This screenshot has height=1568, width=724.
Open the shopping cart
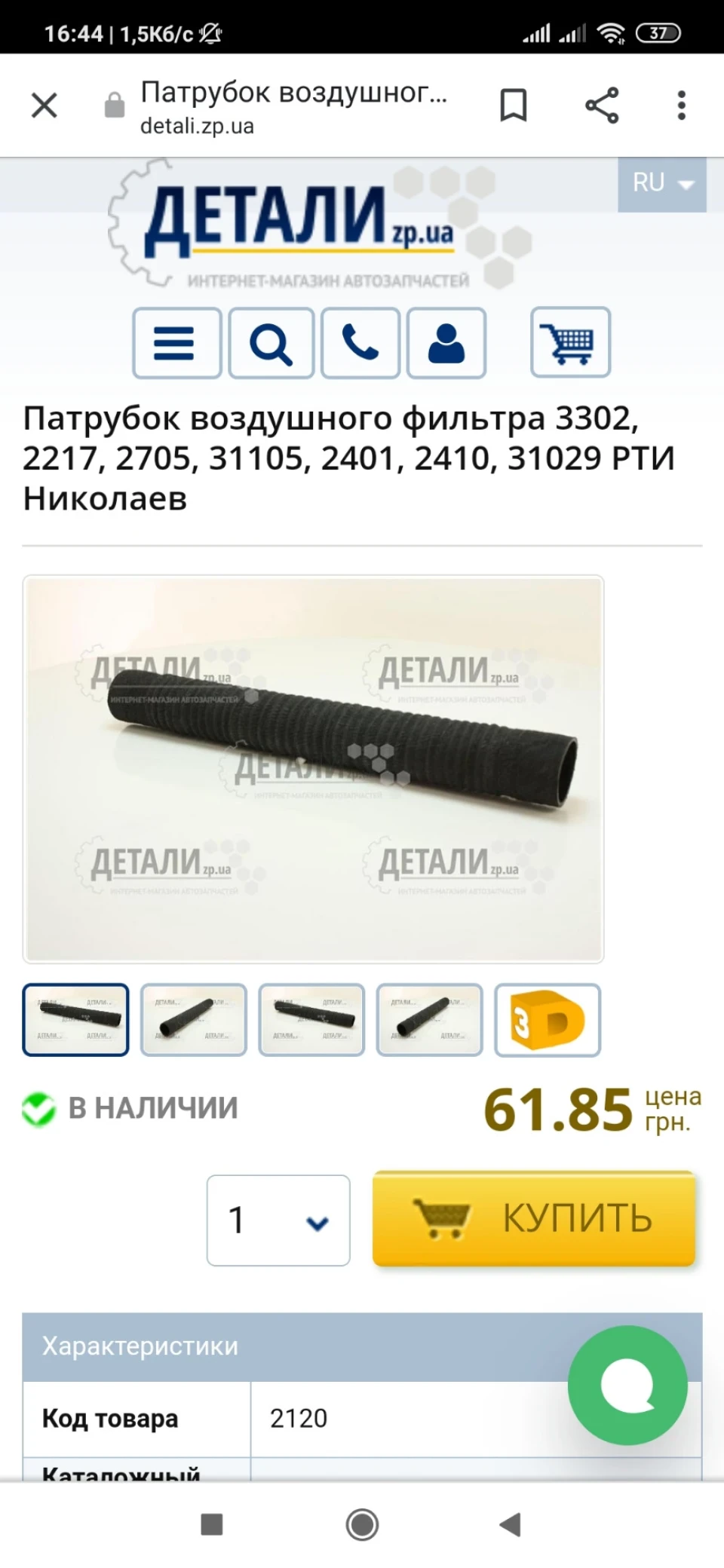click(x=570, y=342)
